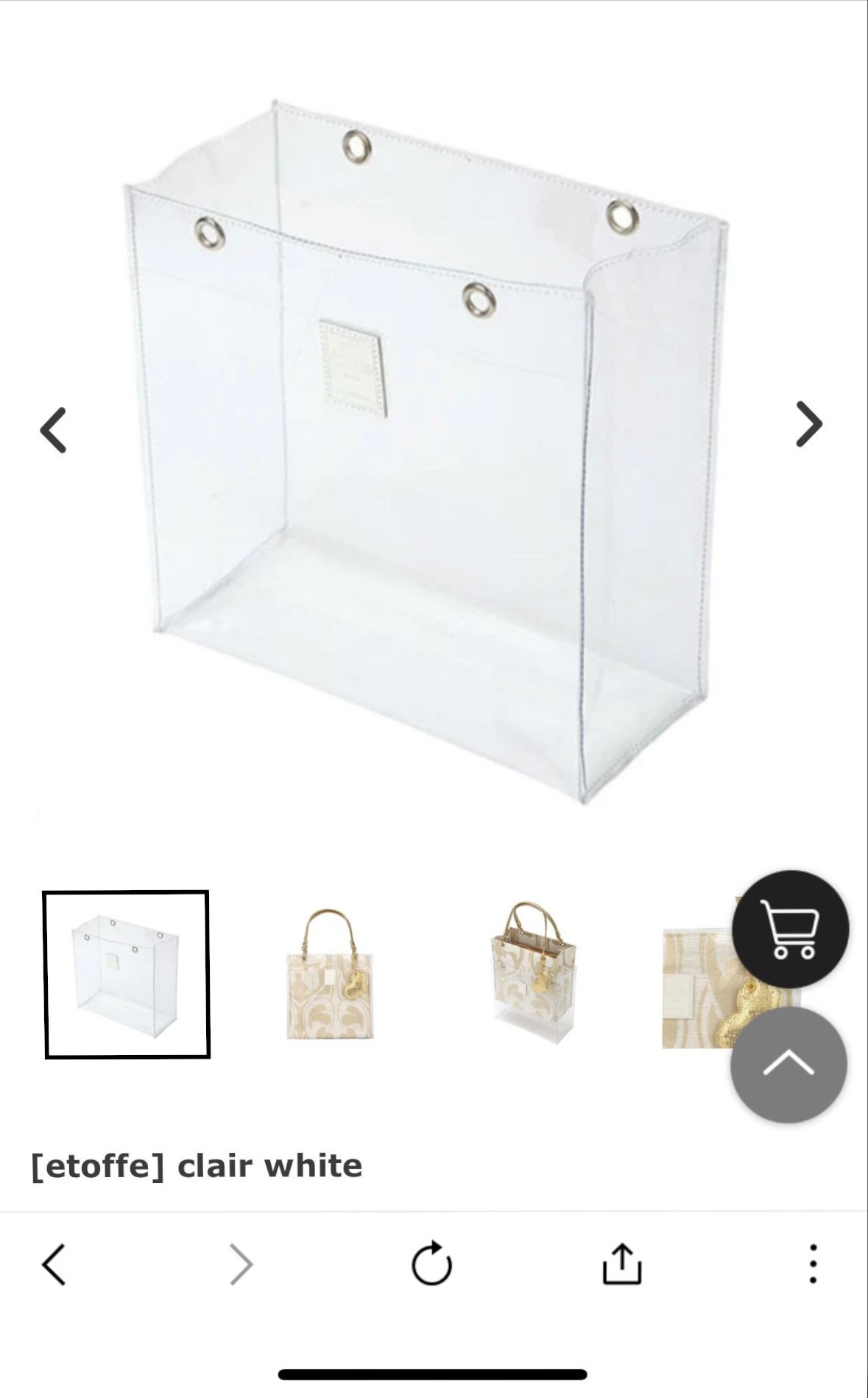Image resolution: width=868 pixels, height=1398 pixels.
Task: Go back in the browser
Action: [x=54, y=1265]
